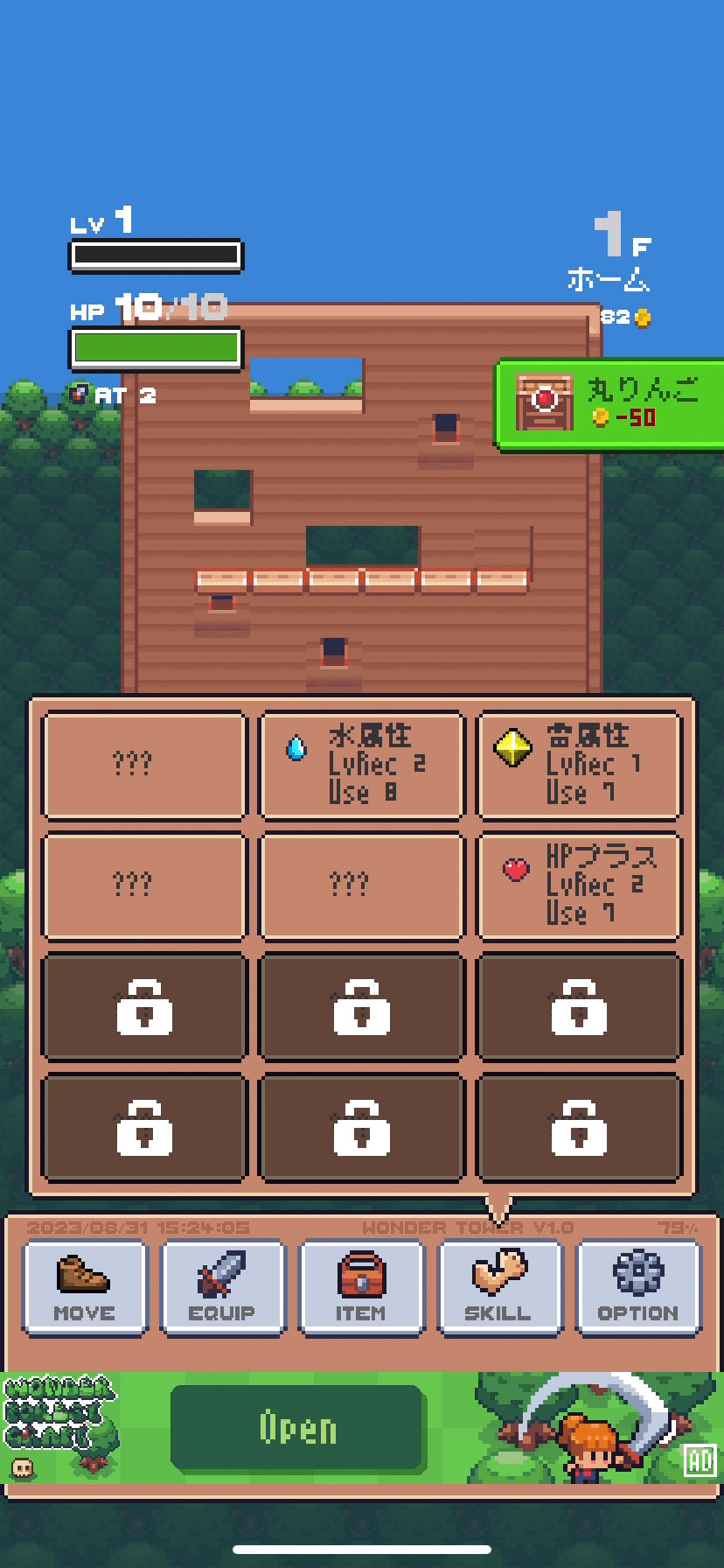The image size is (724, 1568).
Task: Tap Open on the ad banner
Action: (x=297, y=1428)
